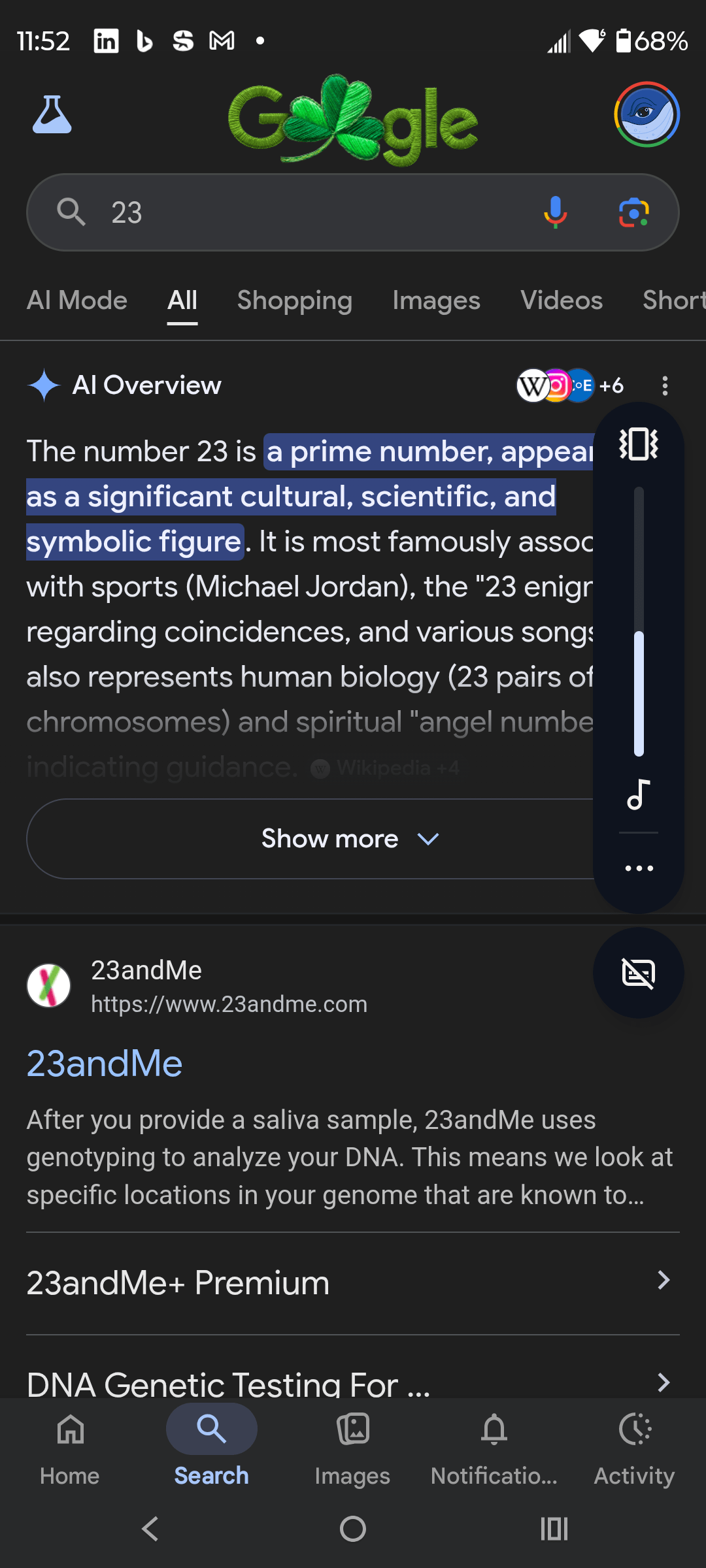
Task: Open AI Mode search tab
Action: tap(76, 300)
